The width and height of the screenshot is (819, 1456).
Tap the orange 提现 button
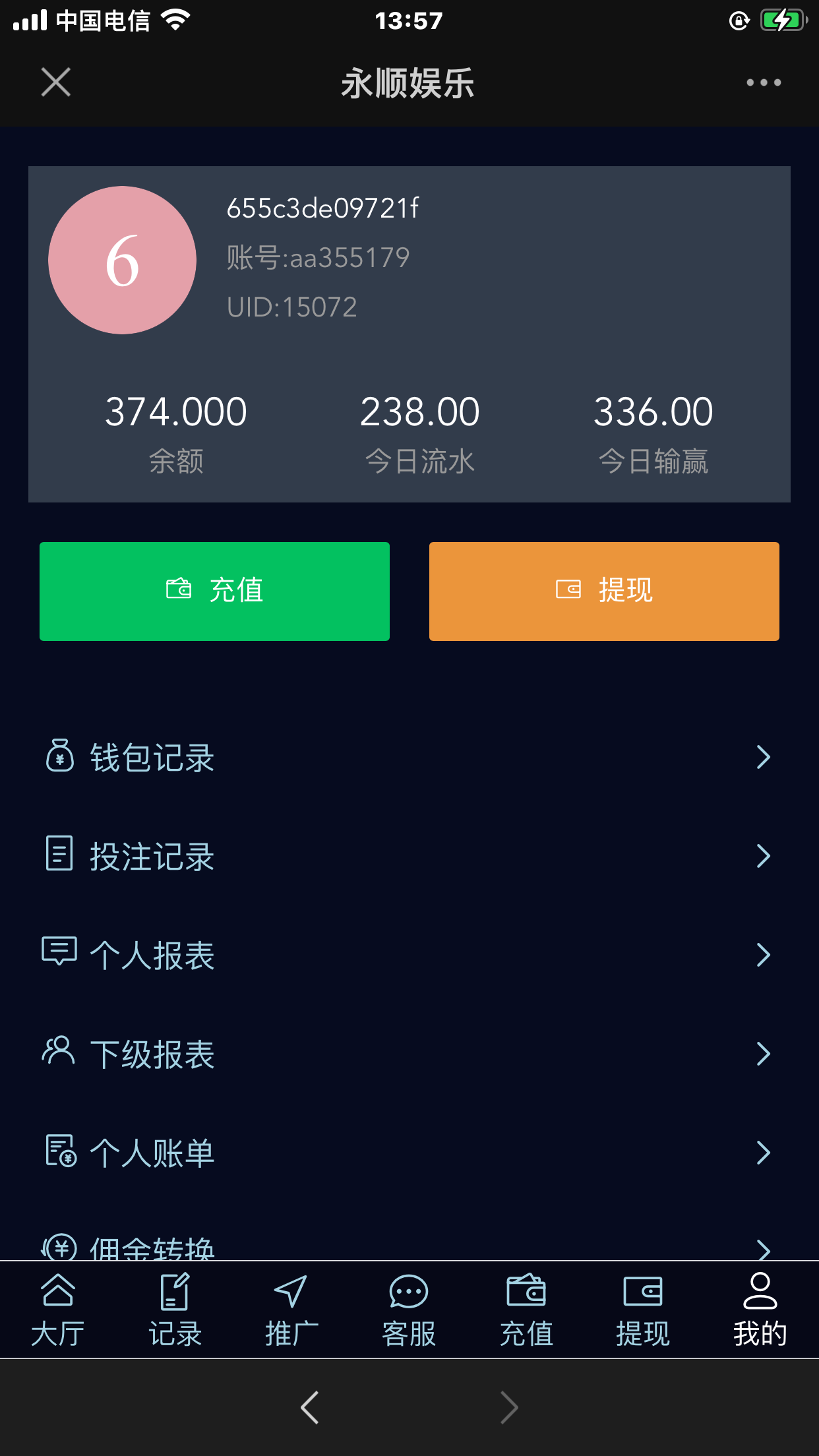pyautogui.click(x=604, y=591)
